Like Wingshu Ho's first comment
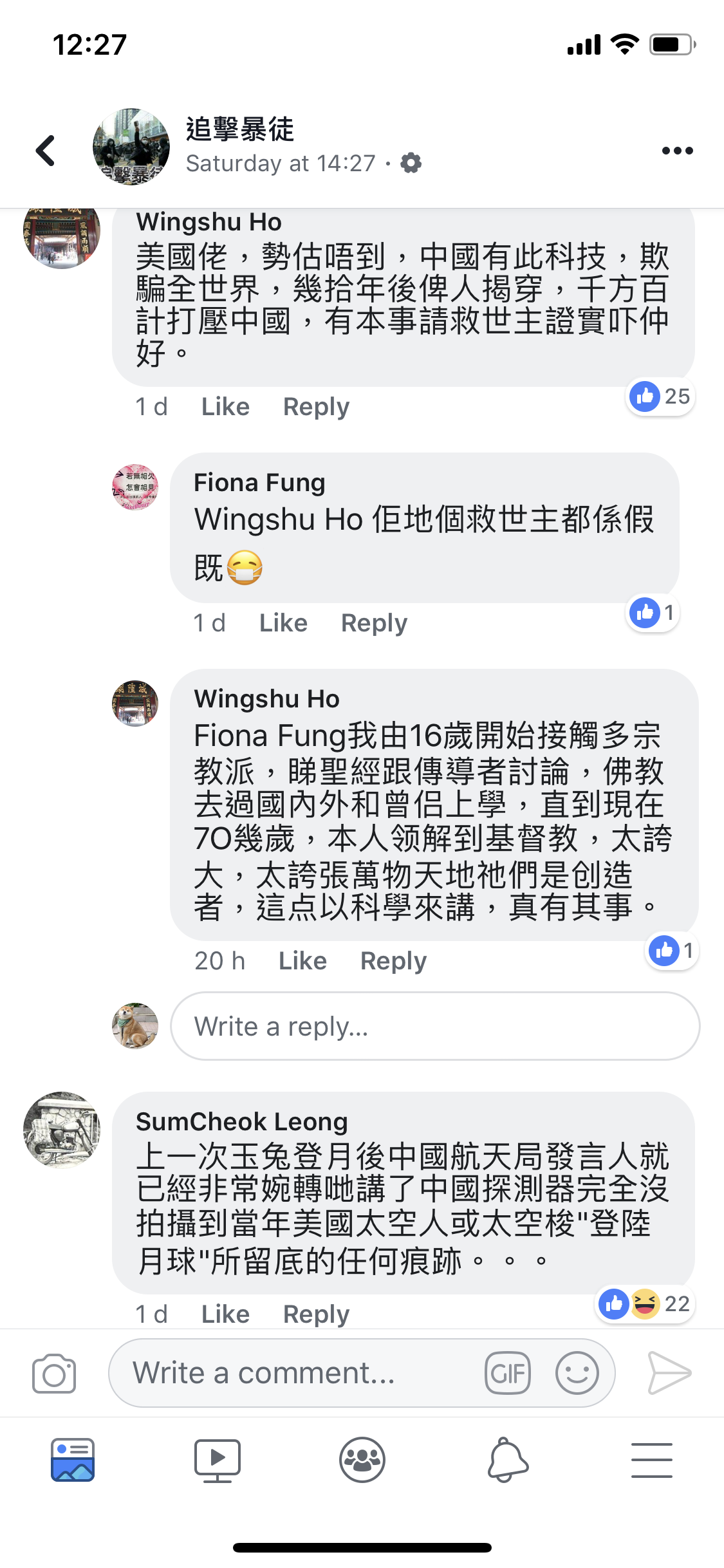Image resolution: width=724 pixels, height=1568 pixels. [x=225, y=407]
